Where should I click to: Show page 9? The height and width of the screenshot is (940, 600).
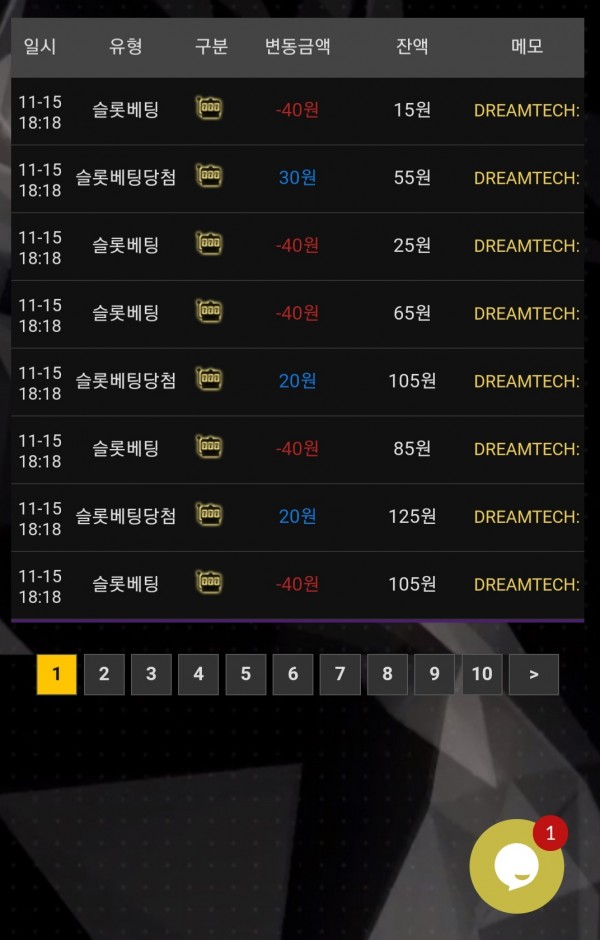(434, 674)
